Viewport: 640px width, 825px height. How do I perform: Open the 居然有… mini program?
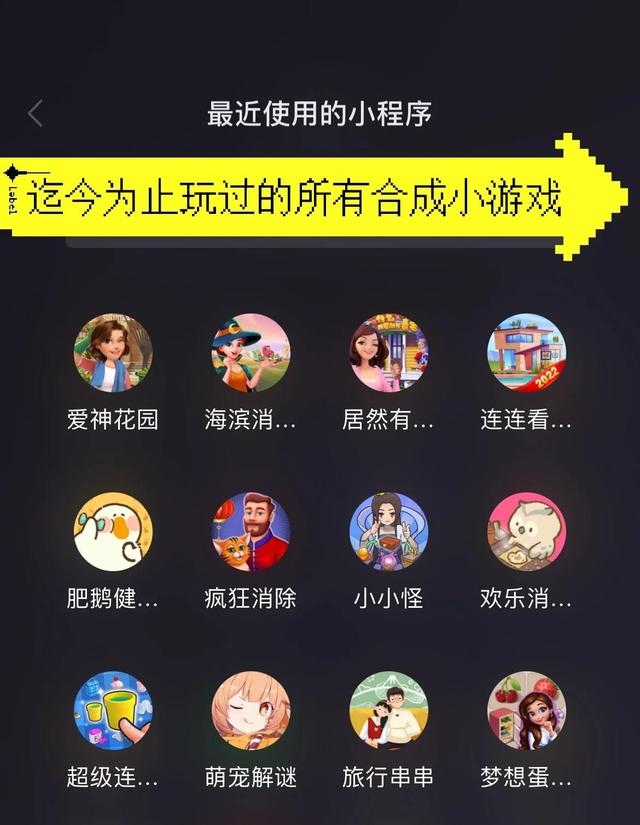pyautogui.click(x=389, y=353)
